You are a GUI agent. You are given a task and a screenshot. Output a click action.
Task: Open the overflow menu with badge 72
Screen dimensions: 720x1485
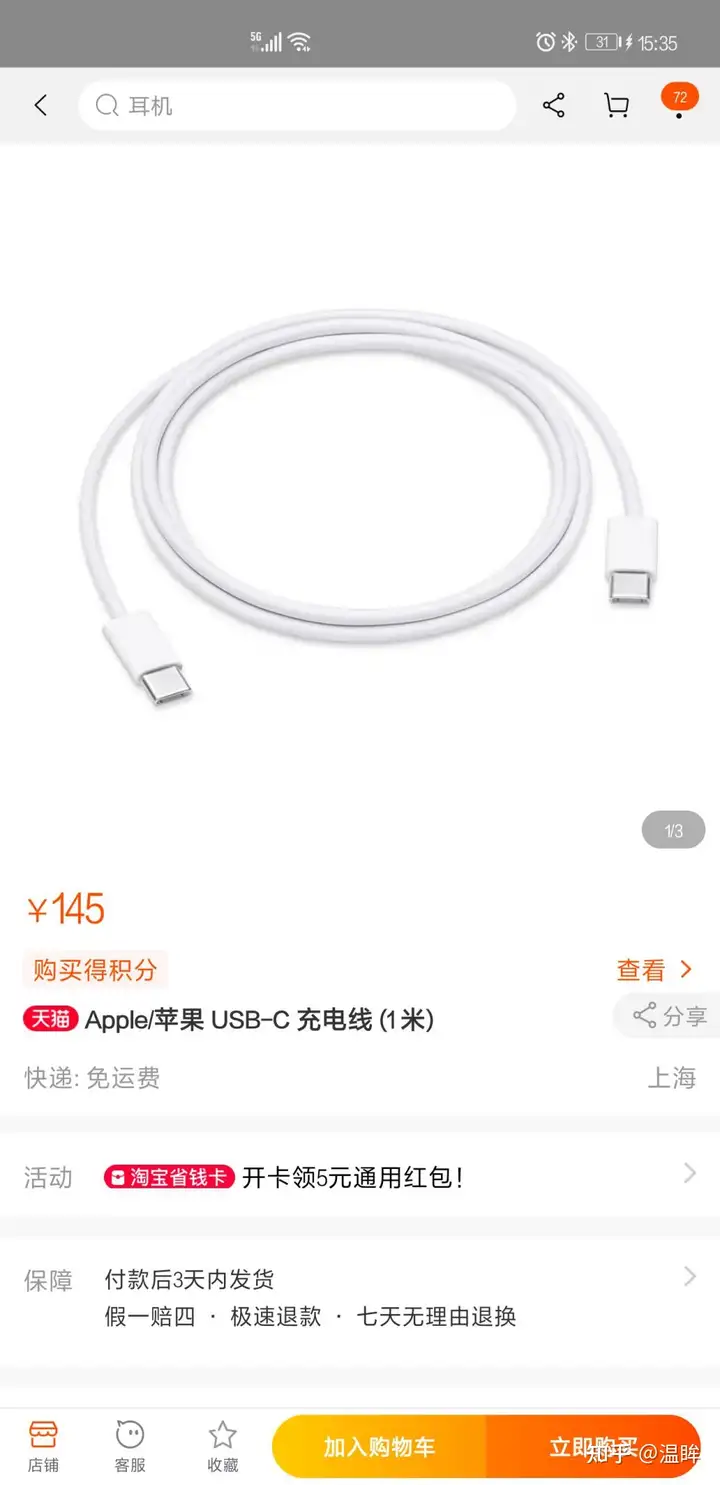pyautogui.click(x=679, y=105)
